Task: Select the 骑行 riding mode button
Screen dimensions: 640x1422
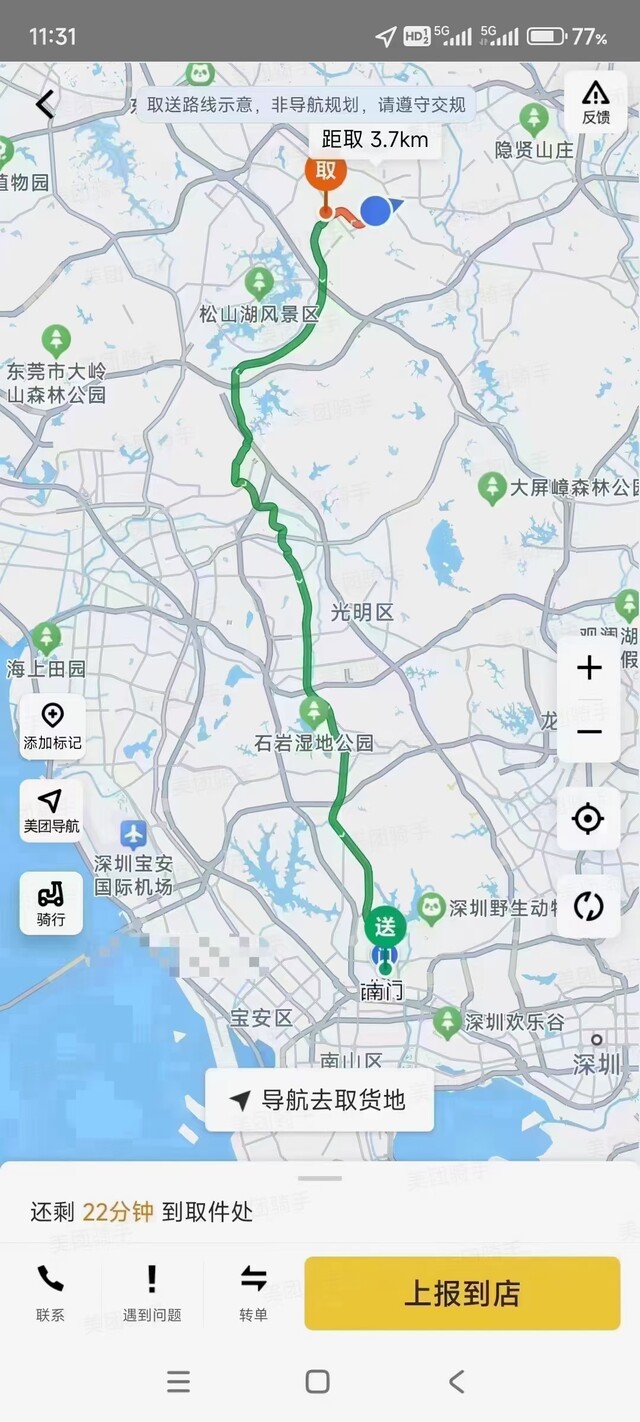Action: (x=51, y=902)
